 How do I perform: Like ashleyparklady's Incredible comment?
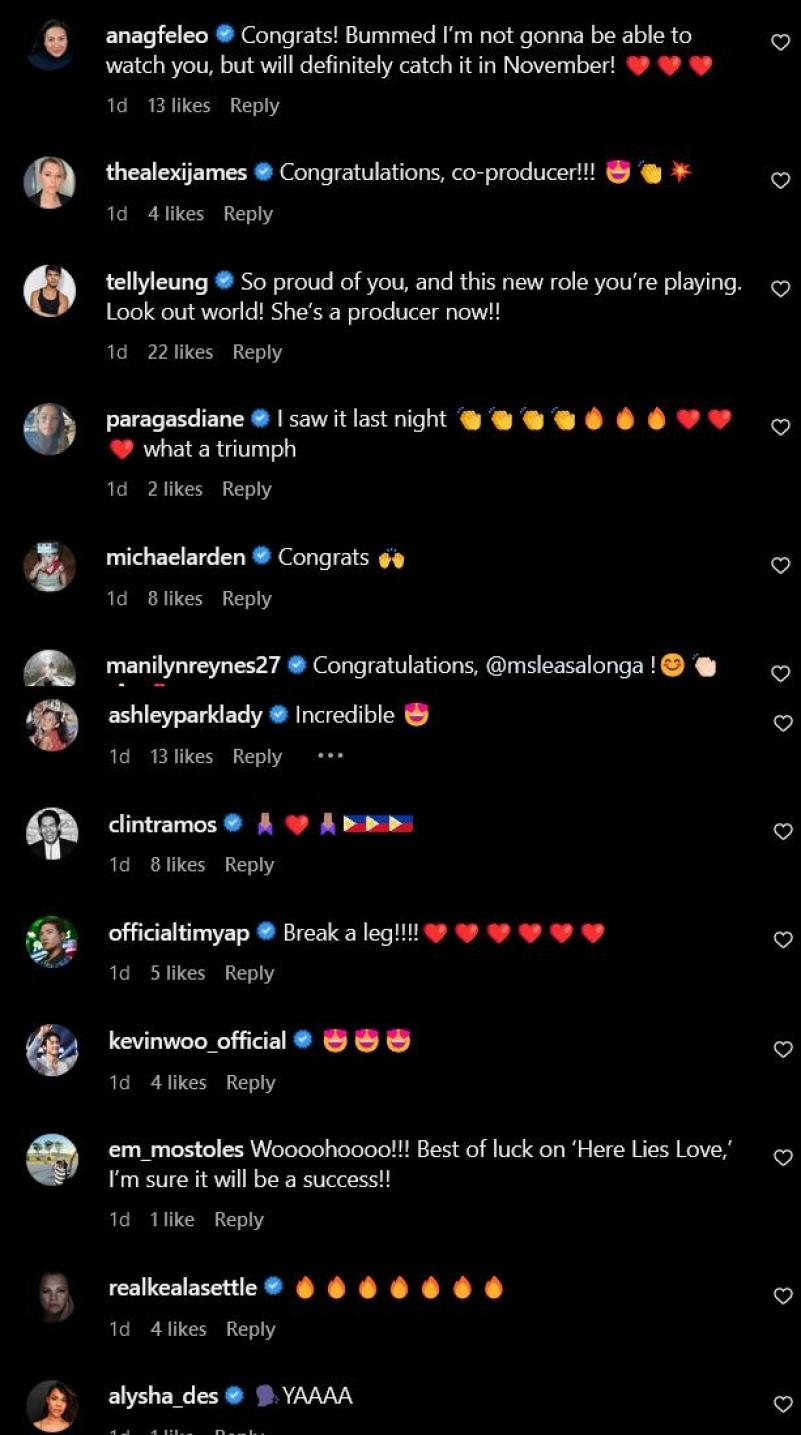click(783, 723)
